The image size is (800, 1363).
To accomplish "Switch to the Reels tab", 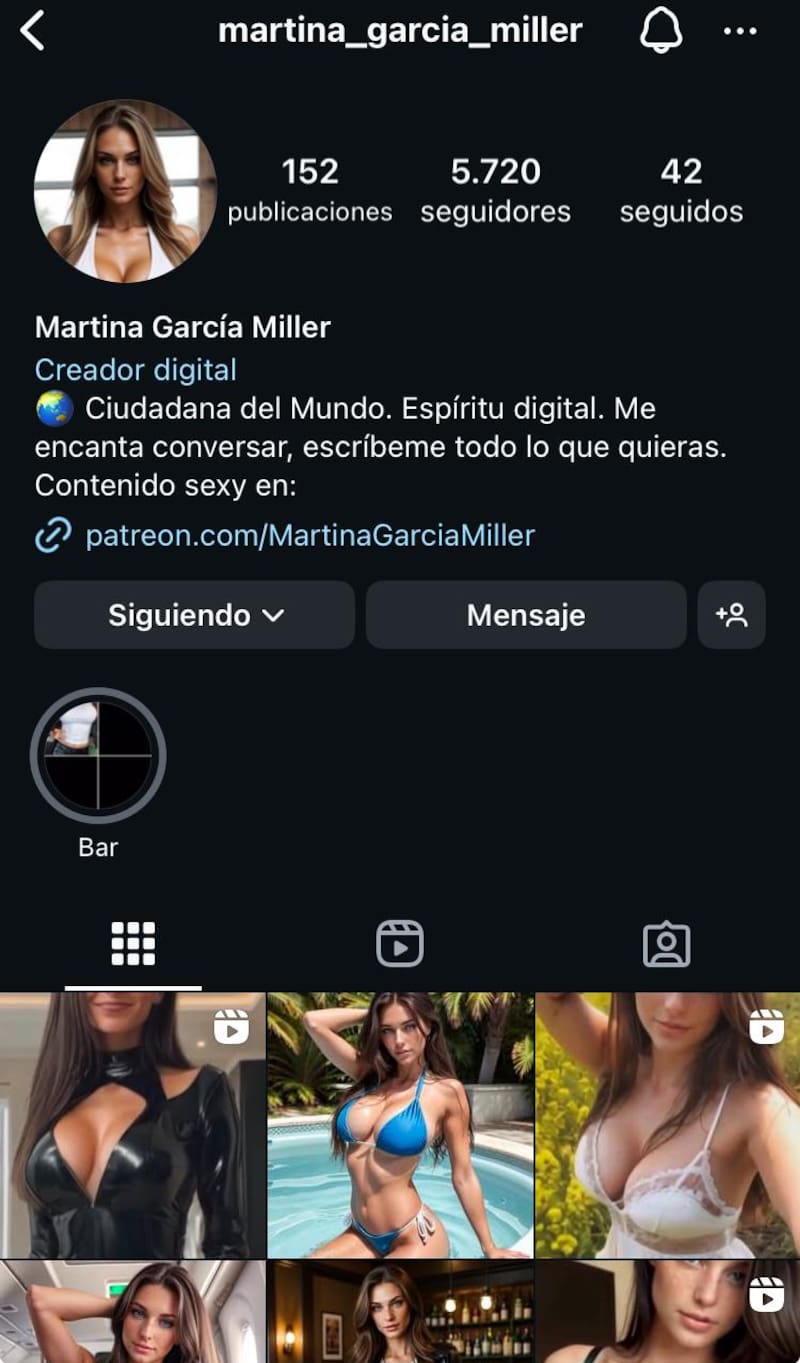I will point(400,943).
